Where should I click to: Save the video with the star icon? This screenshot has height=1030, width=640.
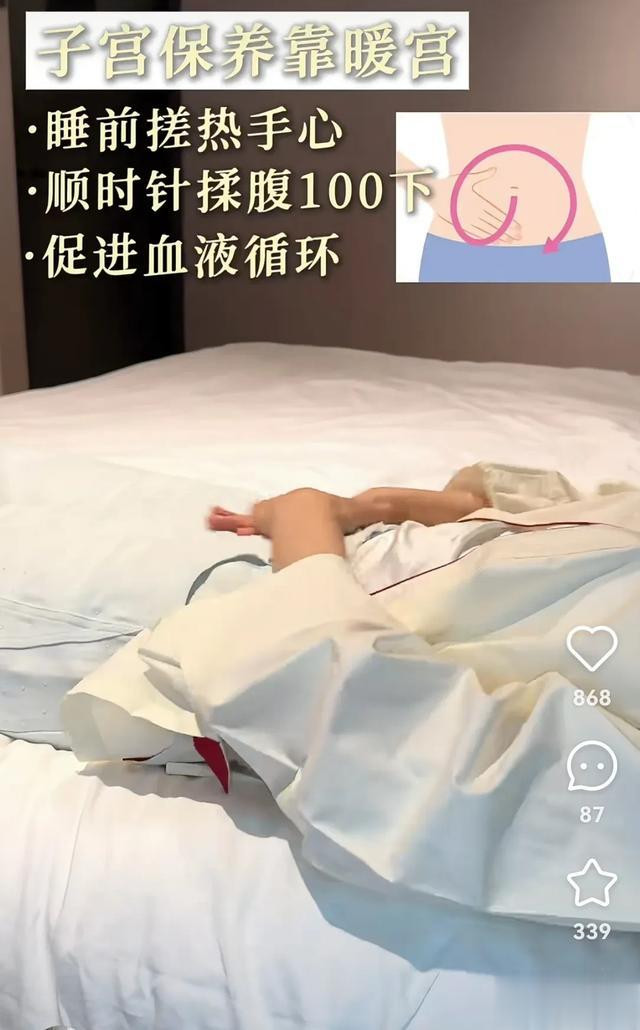coord(591,883)
